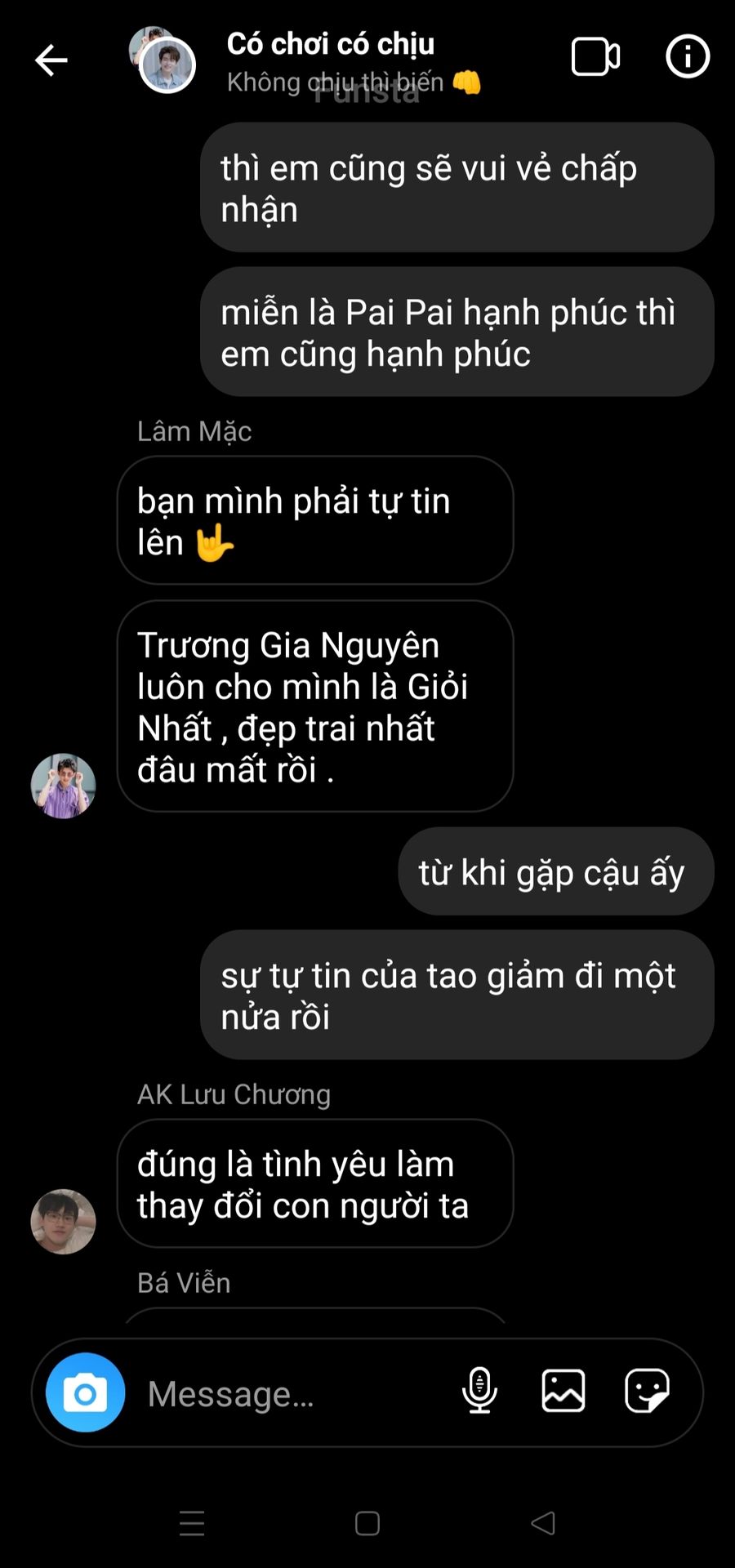Open recent apps from the navigation bar

pos(192,1523)
